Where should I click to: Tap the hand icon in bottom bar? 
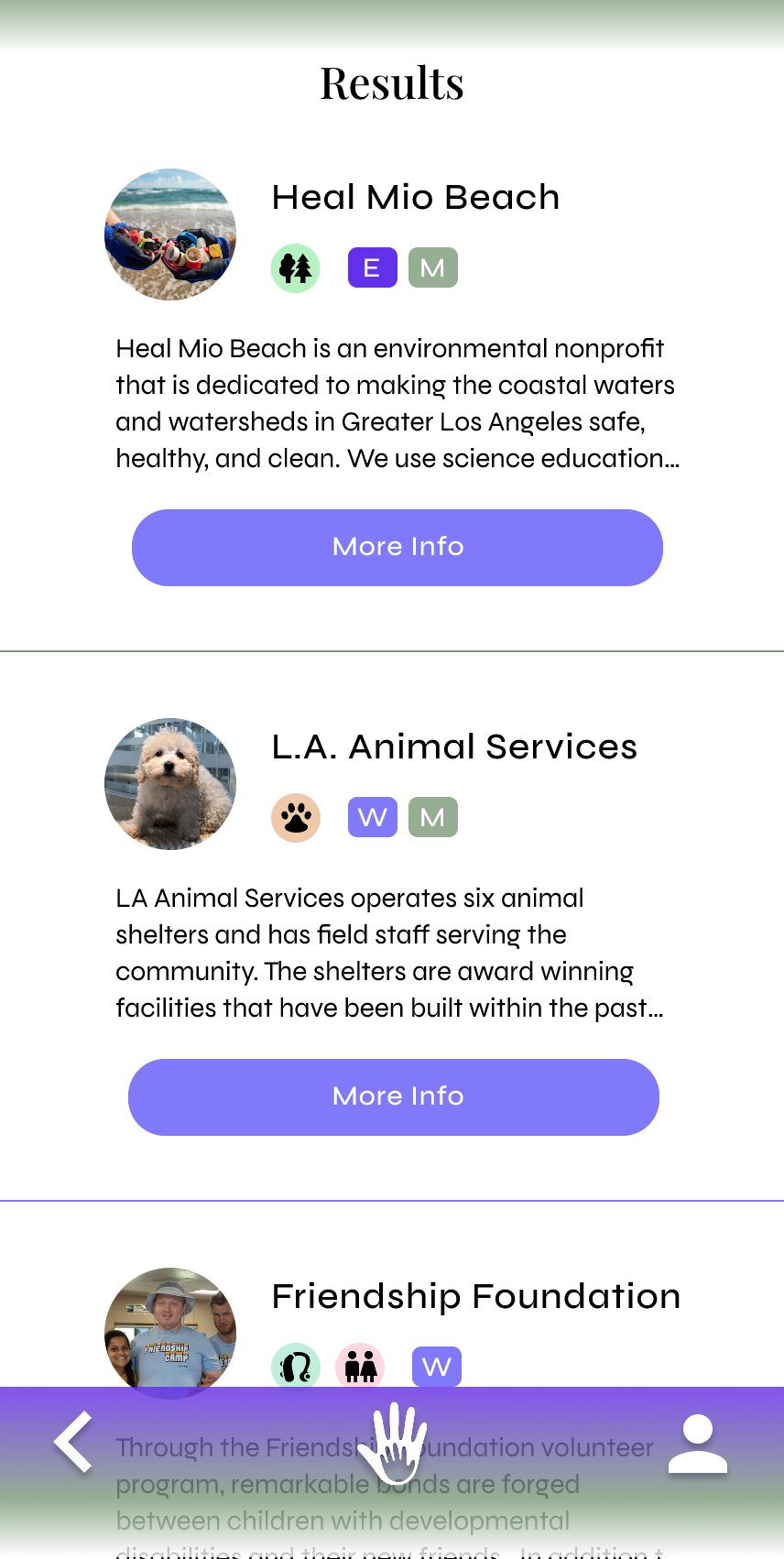[x=392, y=1445]
